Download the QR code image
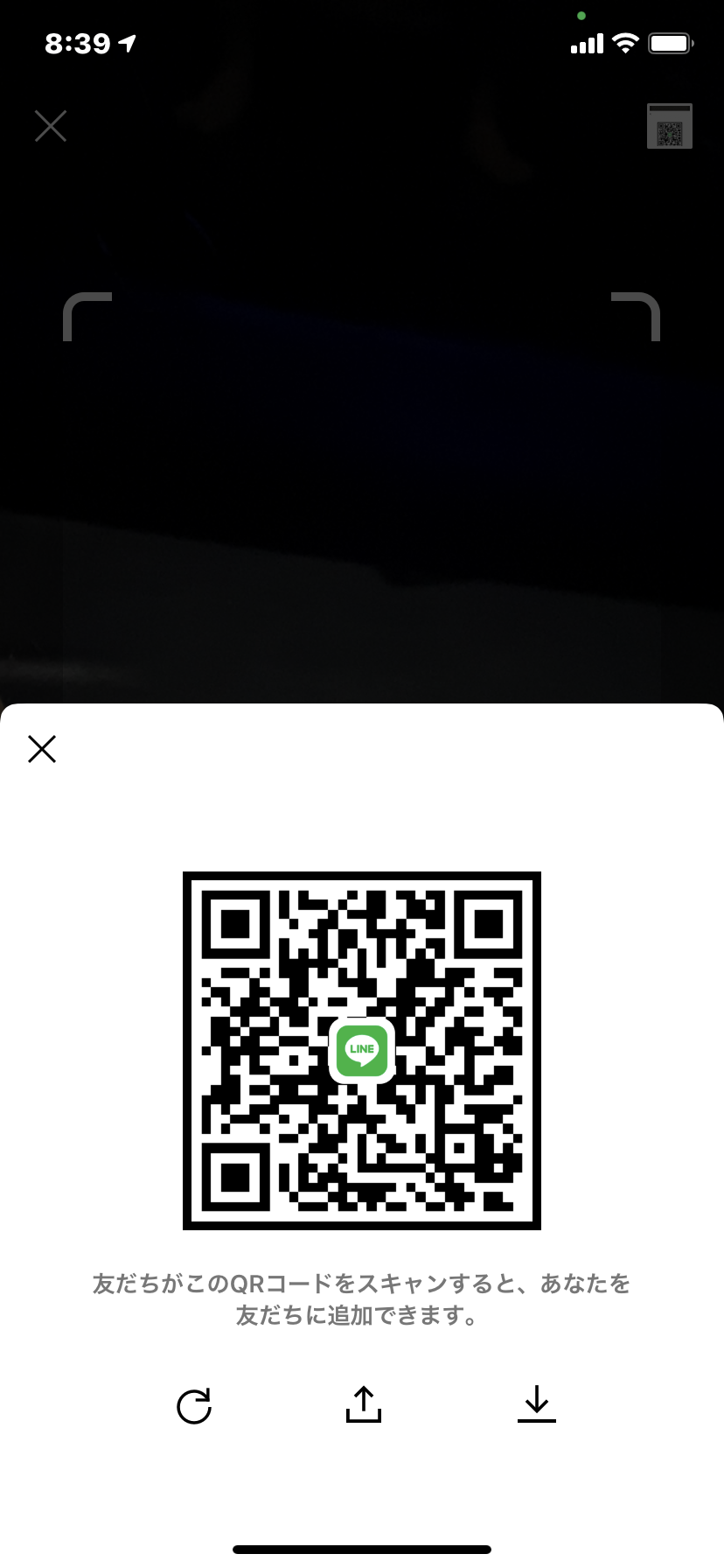 [x=536, y=1404]
